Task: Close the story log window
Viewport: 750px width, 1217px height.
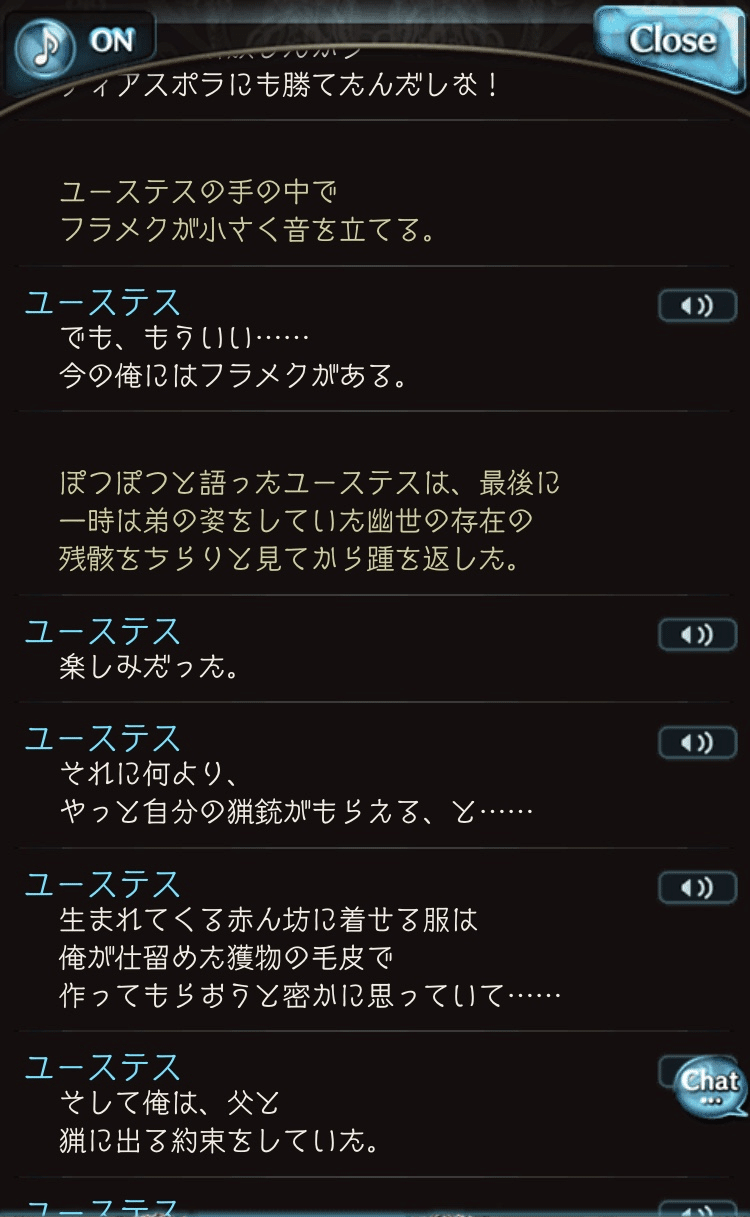Action: tap(670, 40)
